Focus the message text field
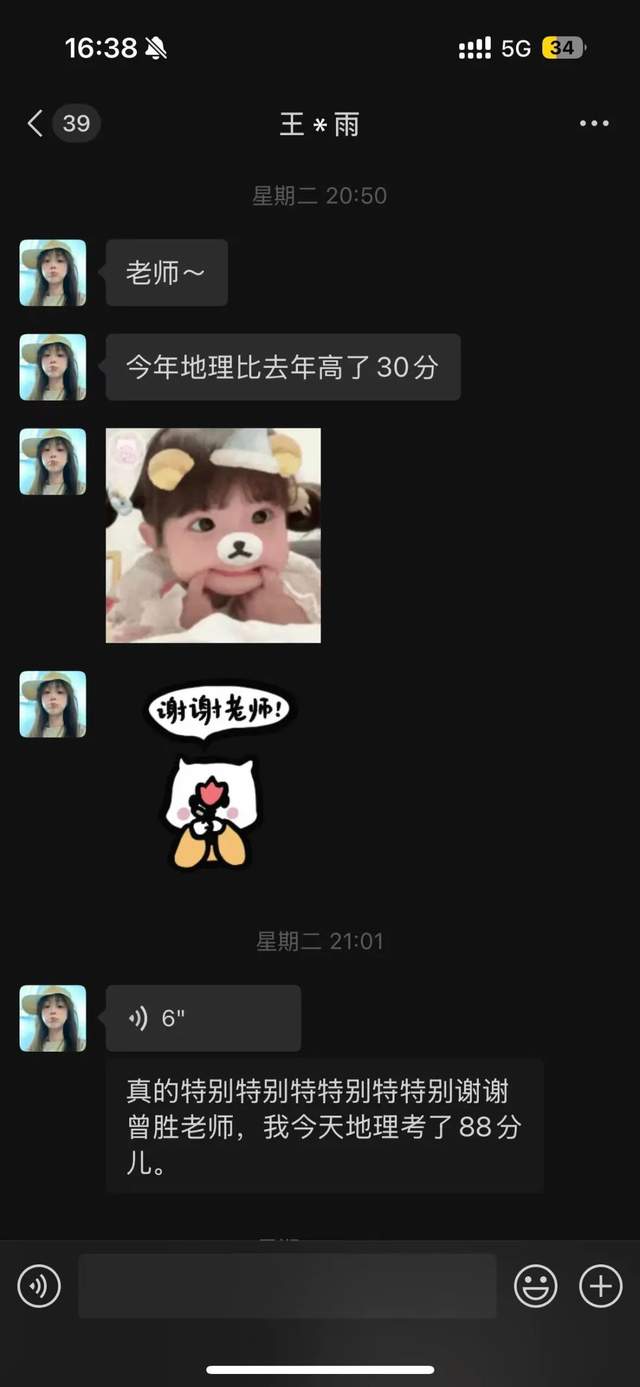Screen dimensions: 640x1387 [x=287, y=1286]
